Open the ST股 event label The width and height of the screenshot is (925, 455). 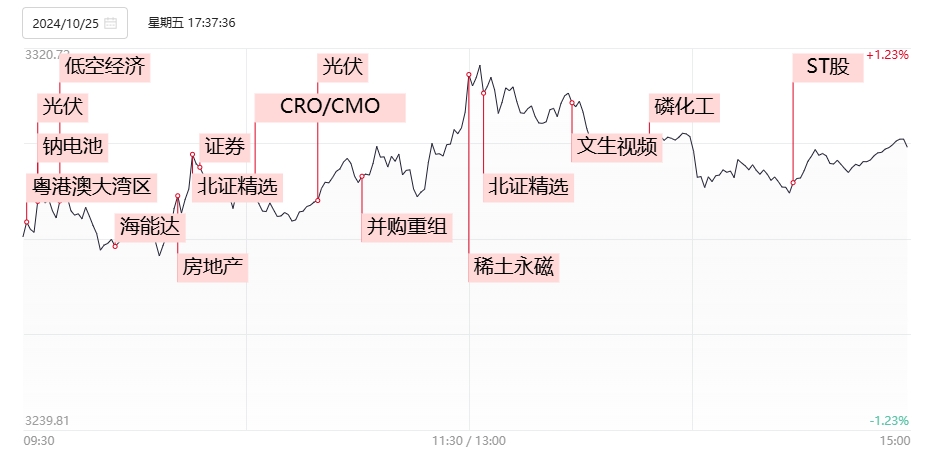click(x=827, y=68)
